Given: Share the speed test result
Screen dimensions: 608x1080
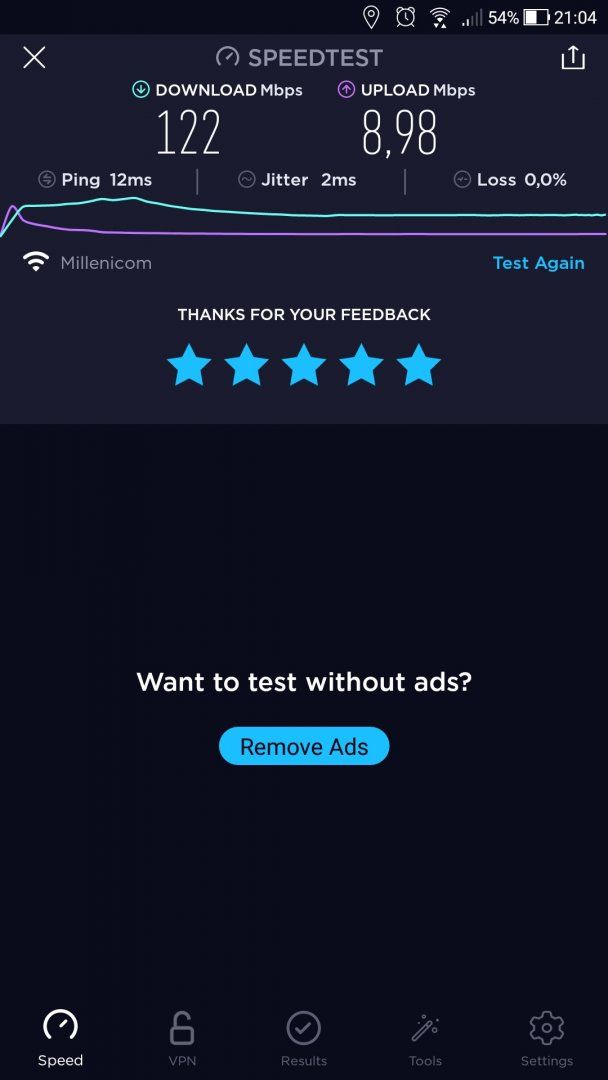Looking at the screenshot, I should pos(573,58).
